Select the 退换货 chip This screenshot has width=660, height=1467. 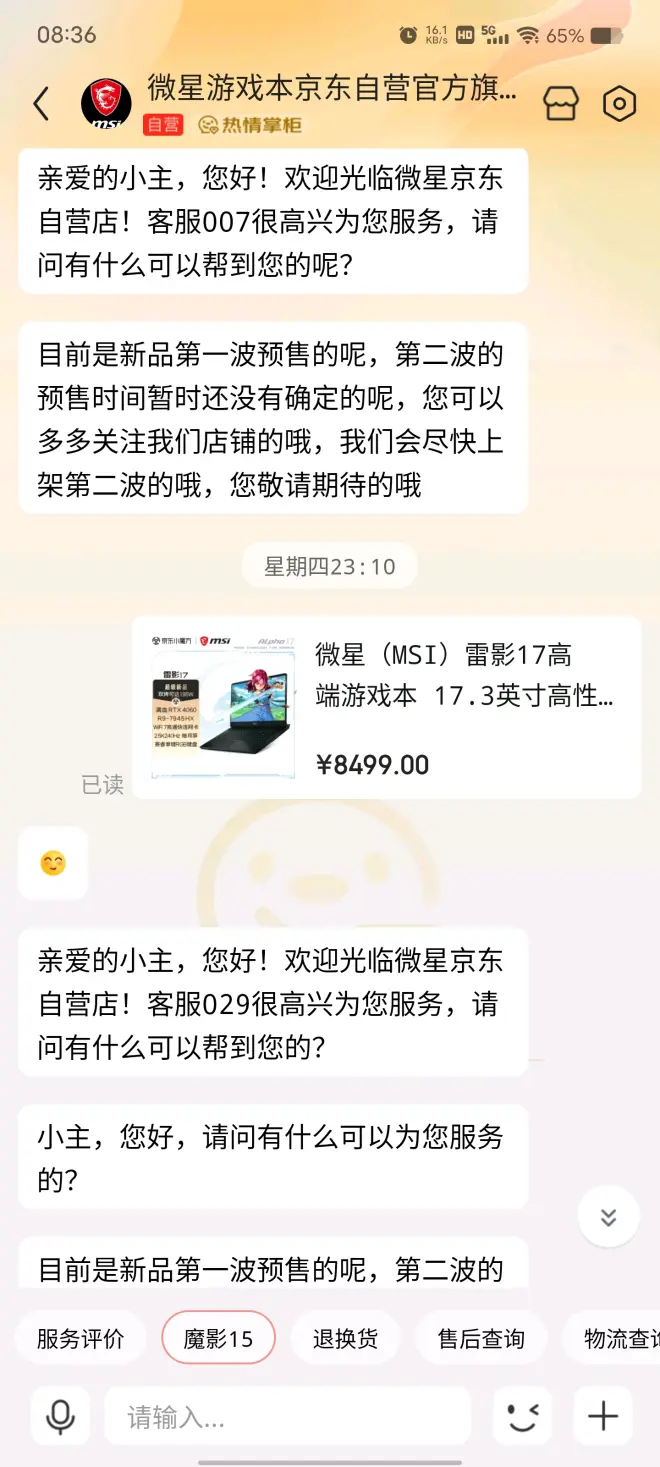tap(345, 1338)
